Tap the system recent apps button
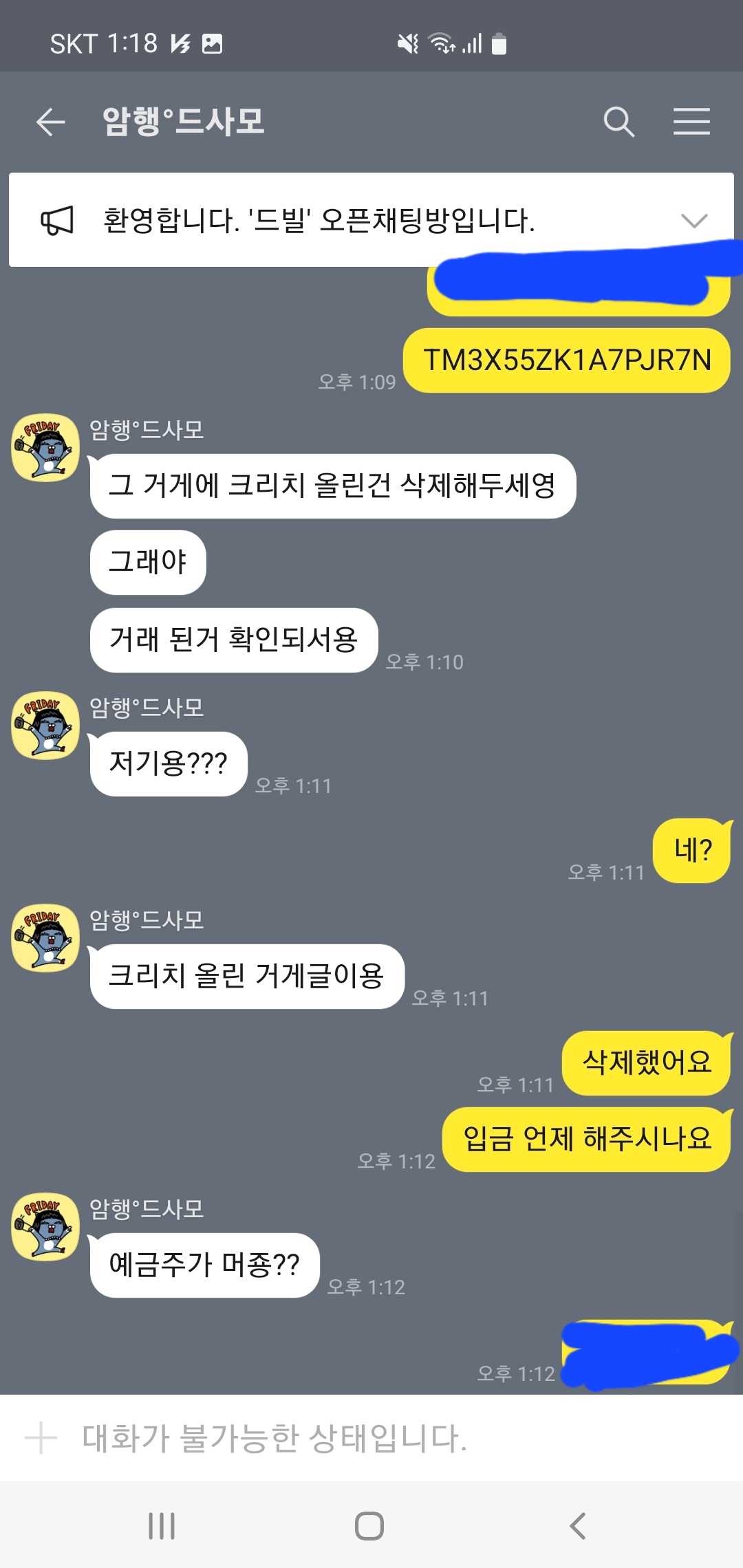The image size is (743, 1568). [x=162, y=1526]
